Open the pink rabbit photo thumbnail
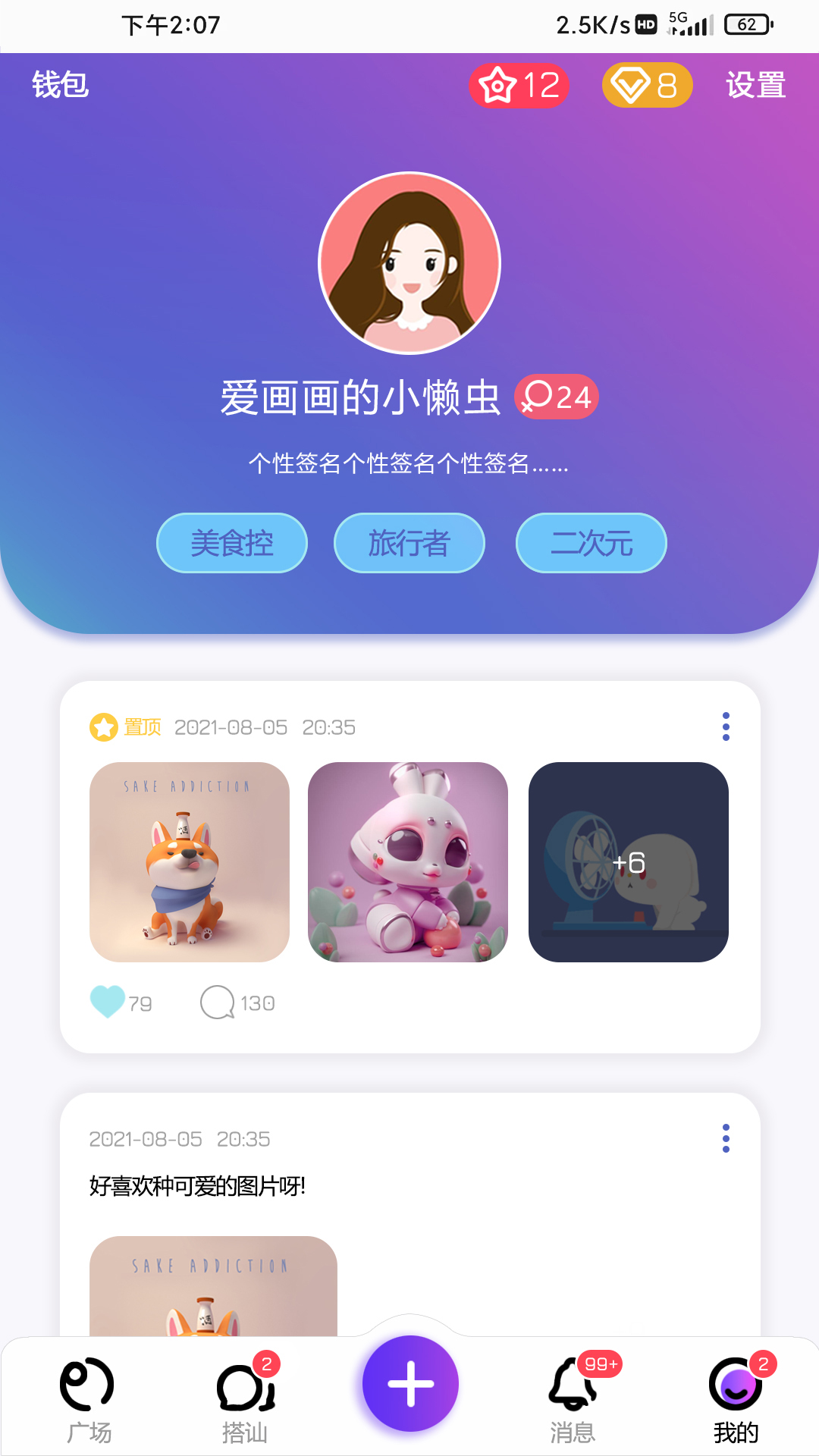 409,861
